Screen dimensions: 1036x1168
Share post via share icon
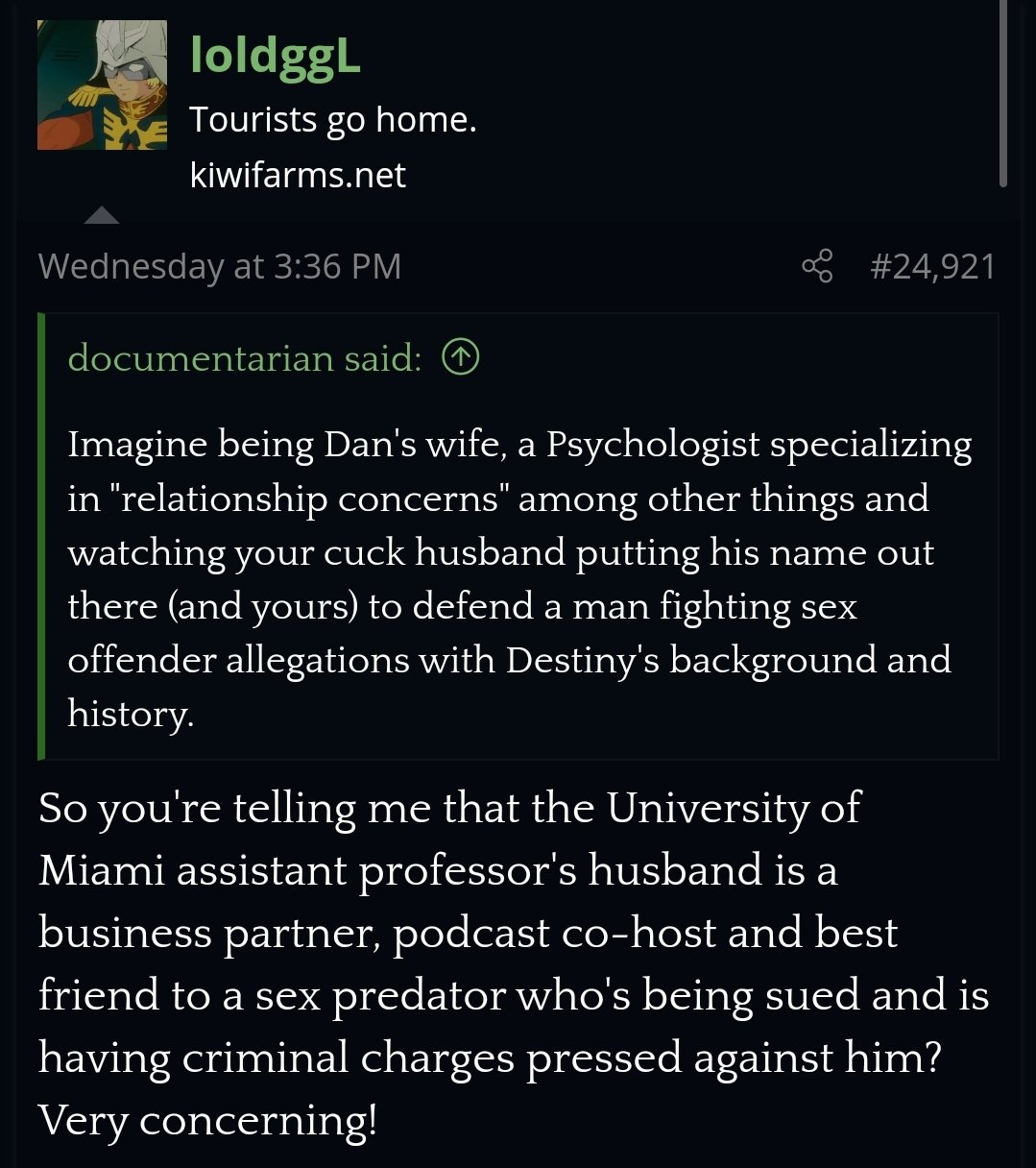817,266
